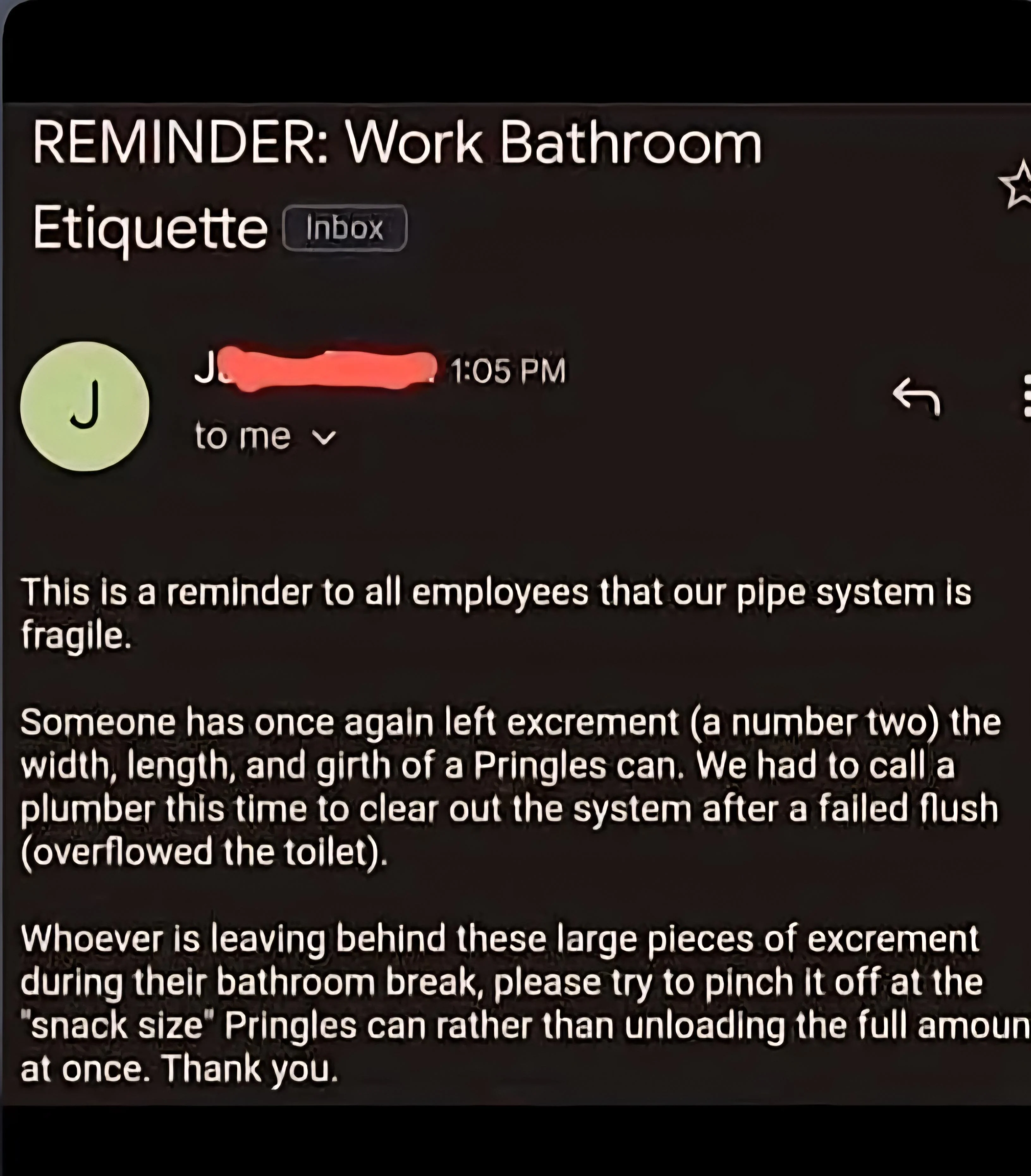Screen dimensions: 1031x1176
Task: Open sender J's profile avatar
Action: click(x=85, y=406)
